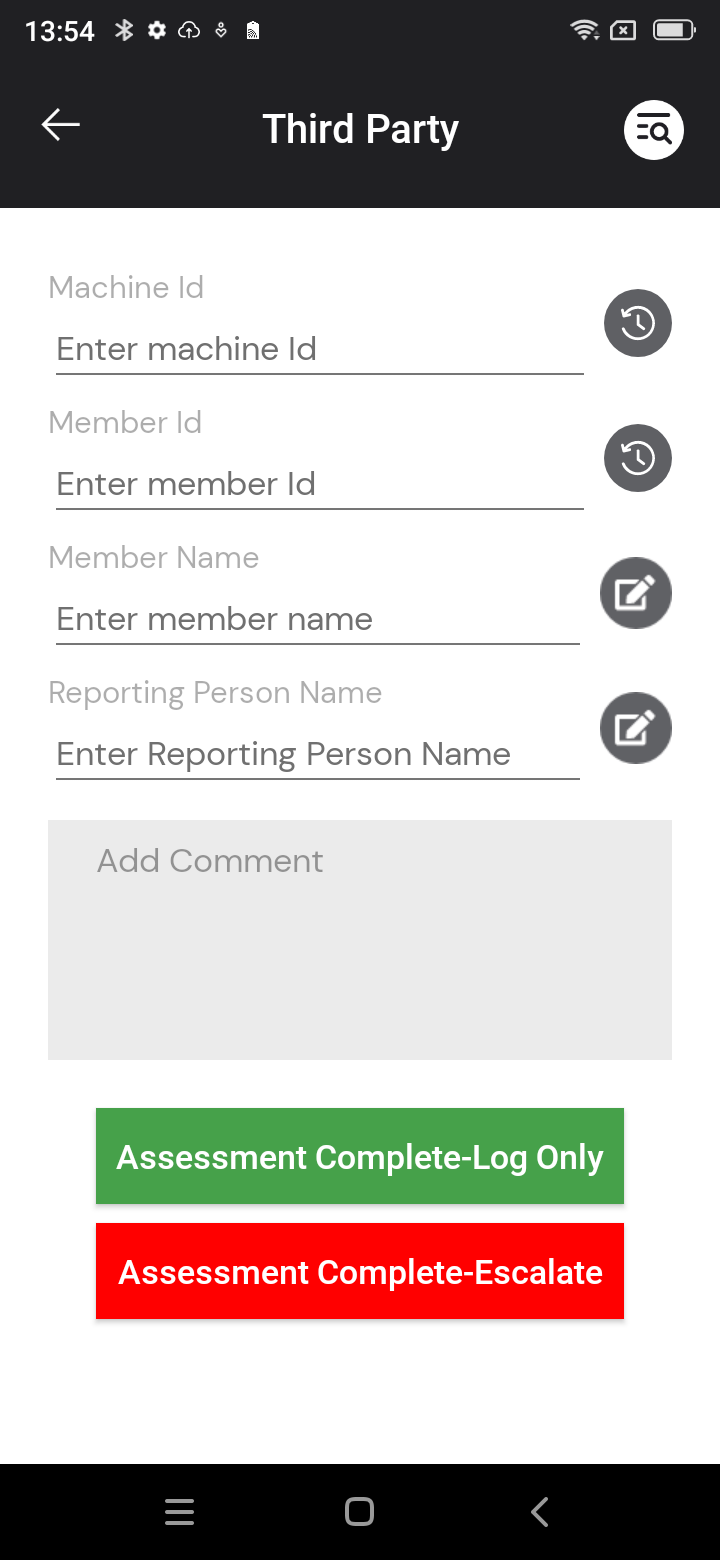Focus the Member Id field
Viewport: 720px width, 1560px height.
click(x=319, y=484)
